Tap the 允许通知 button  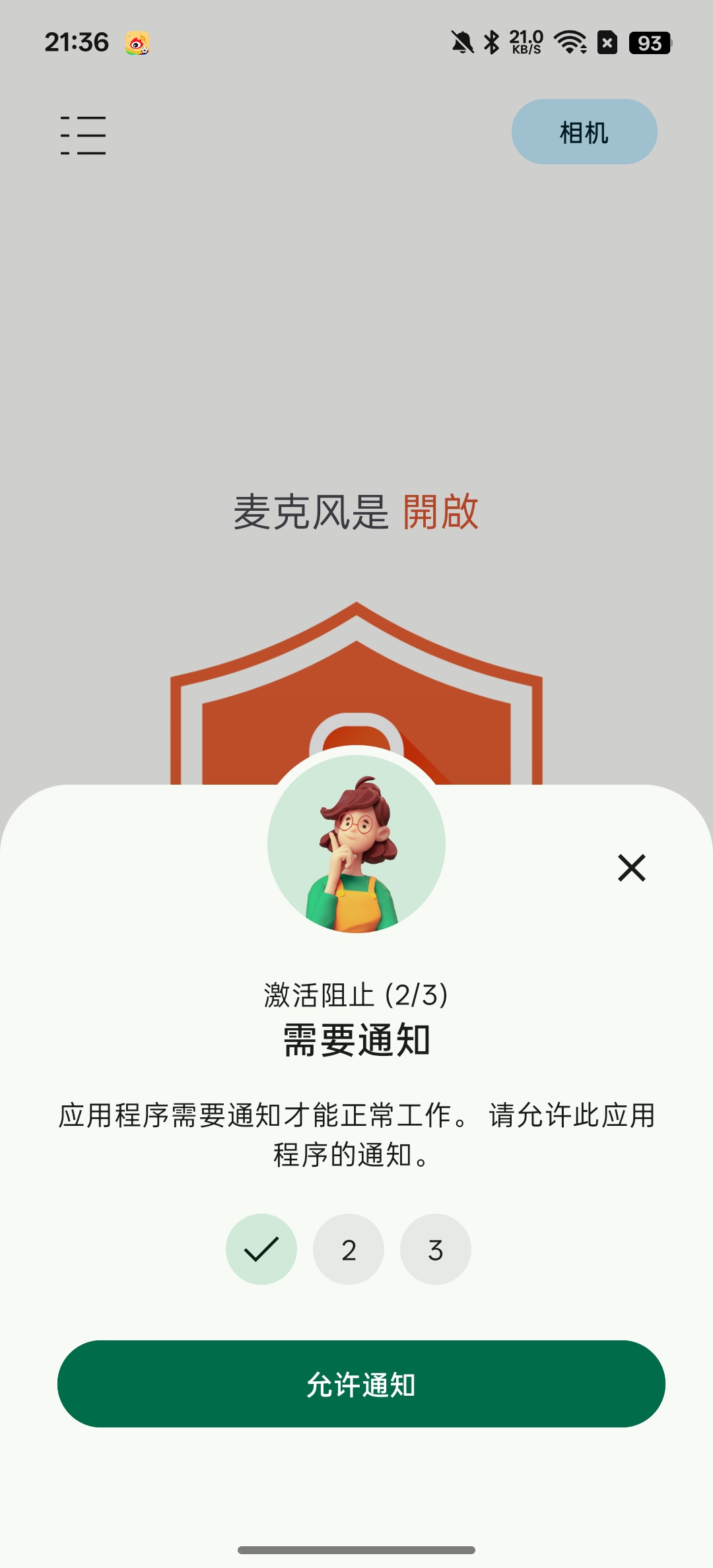[x=361, y=1384]
